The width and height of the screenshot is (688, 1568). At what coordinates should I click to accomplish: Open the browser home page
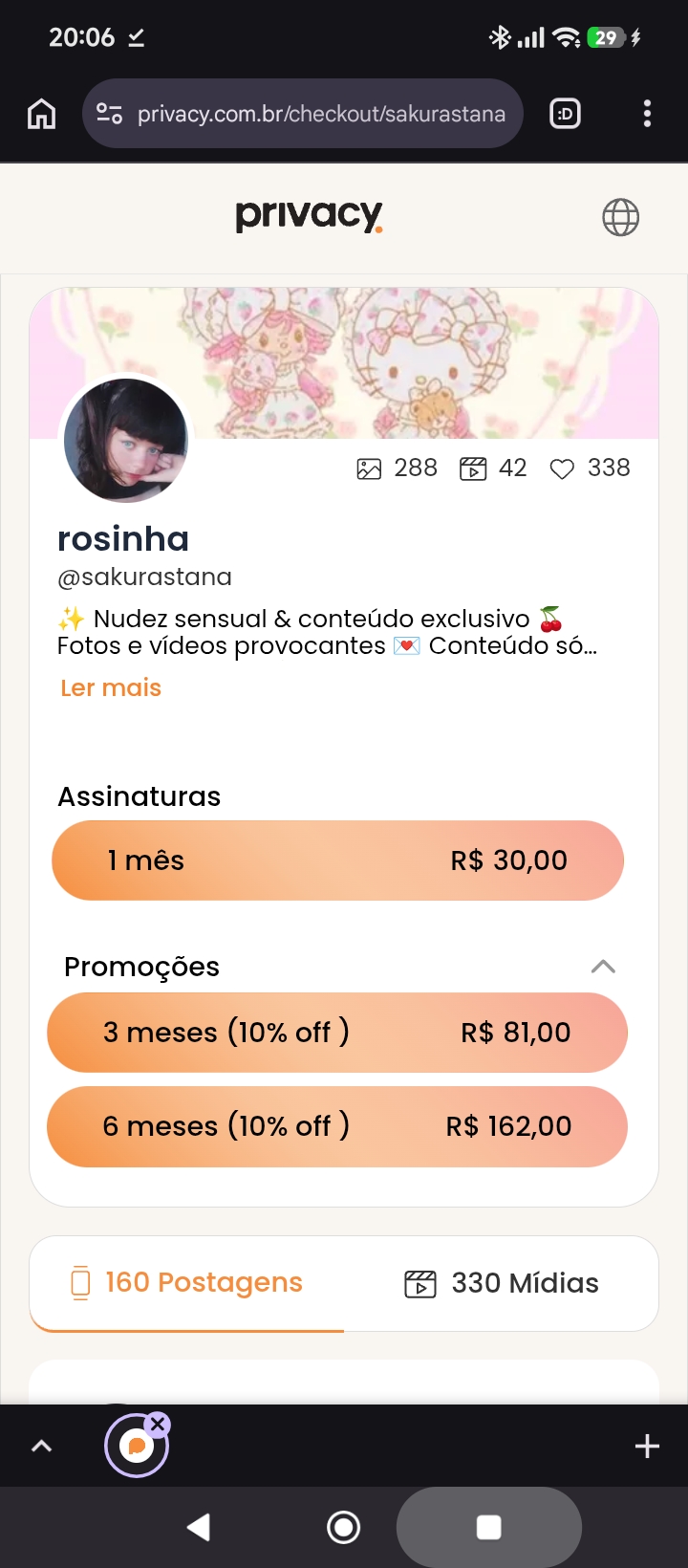[41, 114]
